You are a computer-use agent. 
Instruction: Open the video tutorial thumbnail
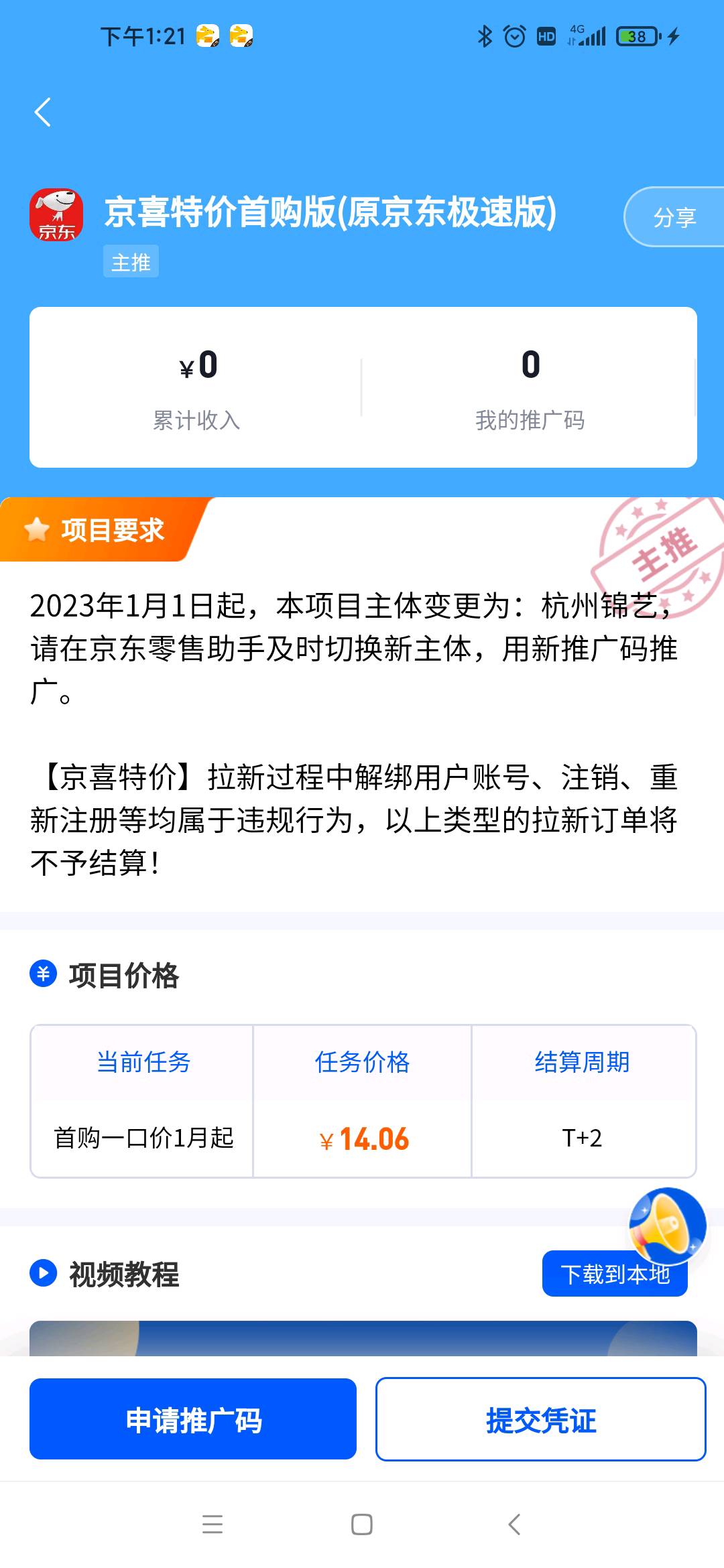(363, 1338)
